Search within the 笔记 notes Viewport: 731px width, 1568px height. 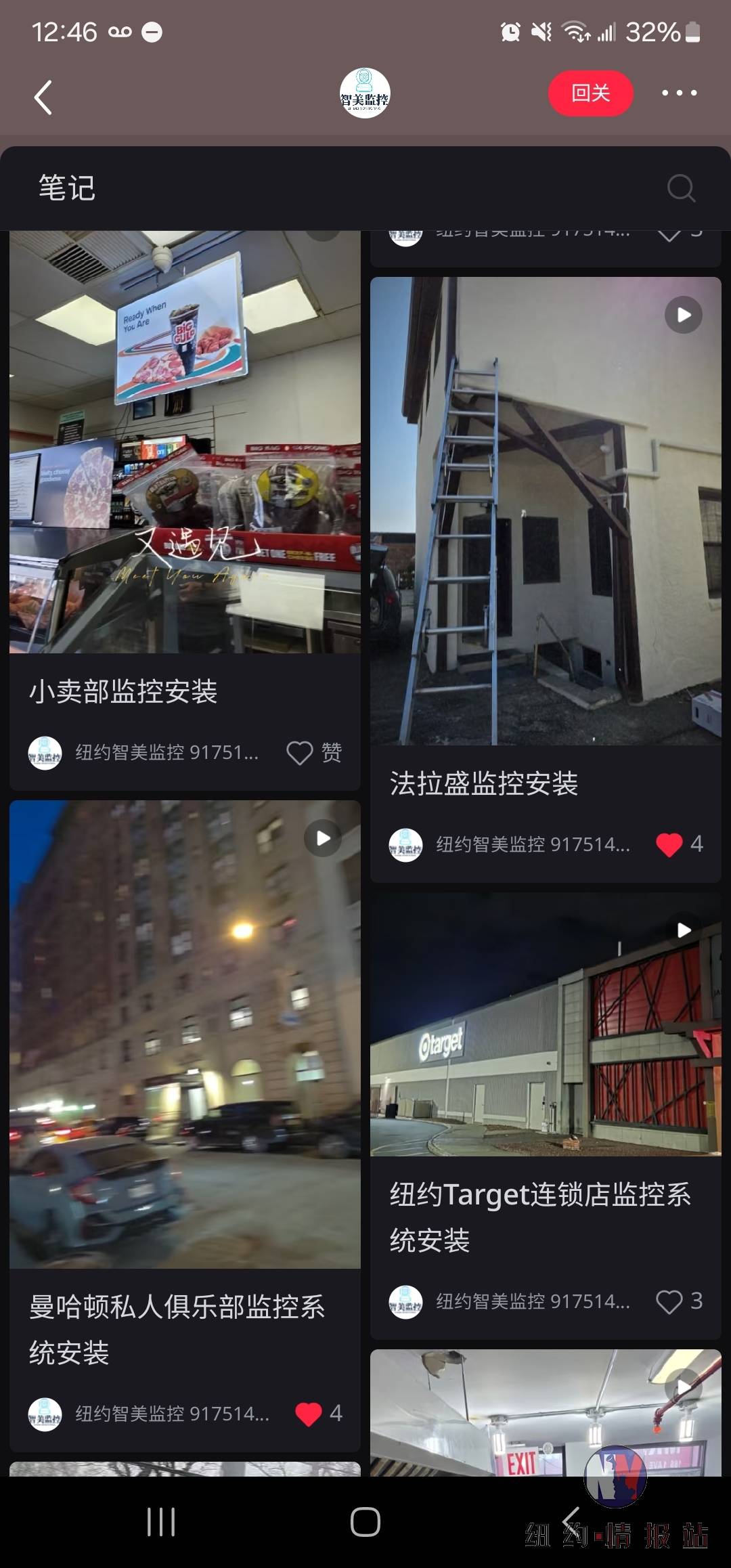point(680,188)
